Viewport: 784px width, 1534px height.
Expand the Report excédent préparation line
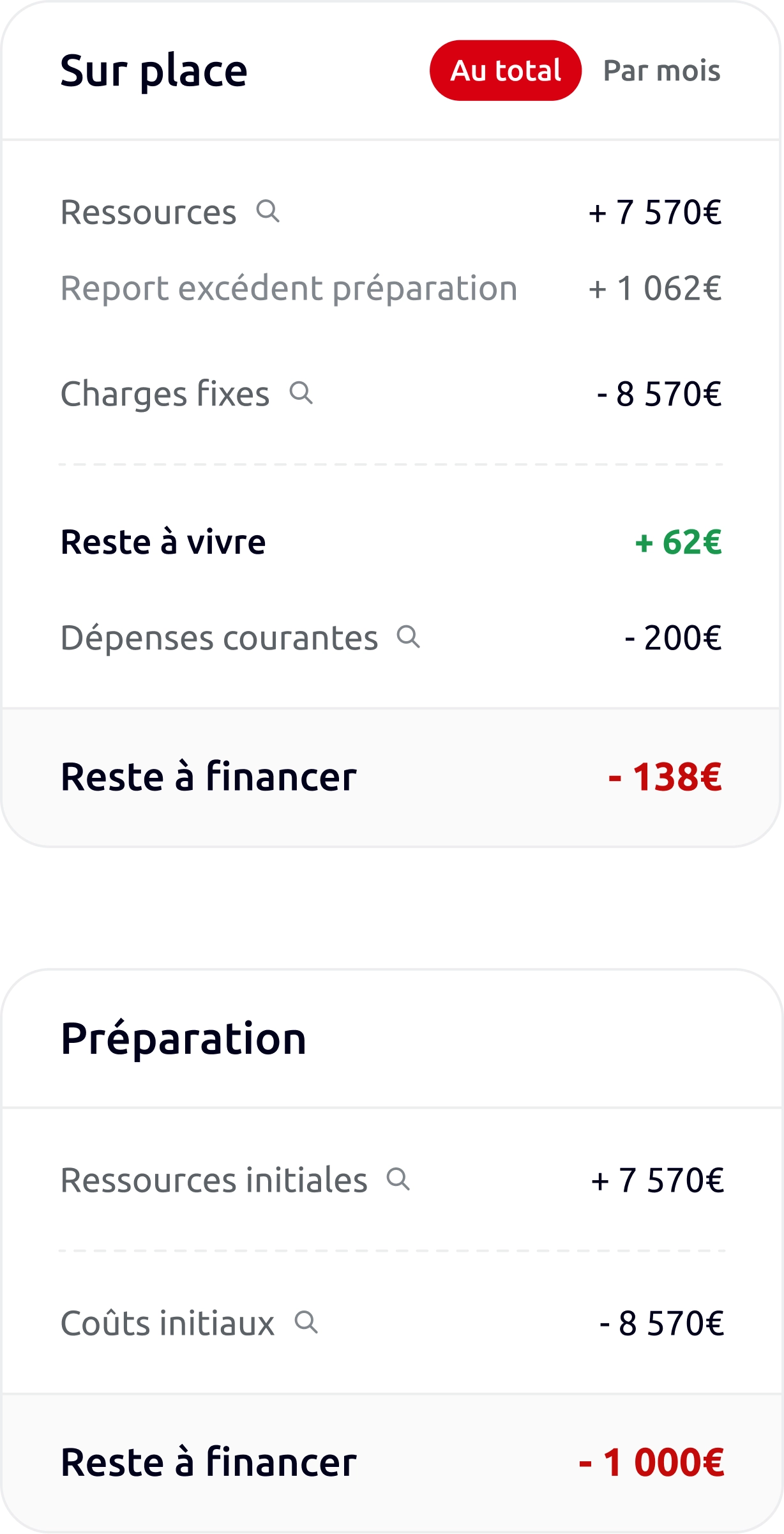(x=289, y=288)
